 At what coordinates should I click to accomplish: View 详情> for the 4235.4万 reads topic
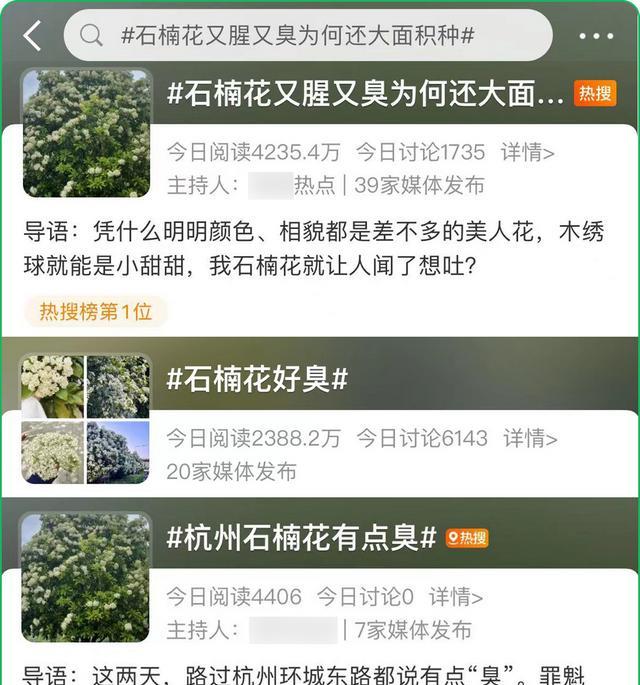[x=527, y=152]
